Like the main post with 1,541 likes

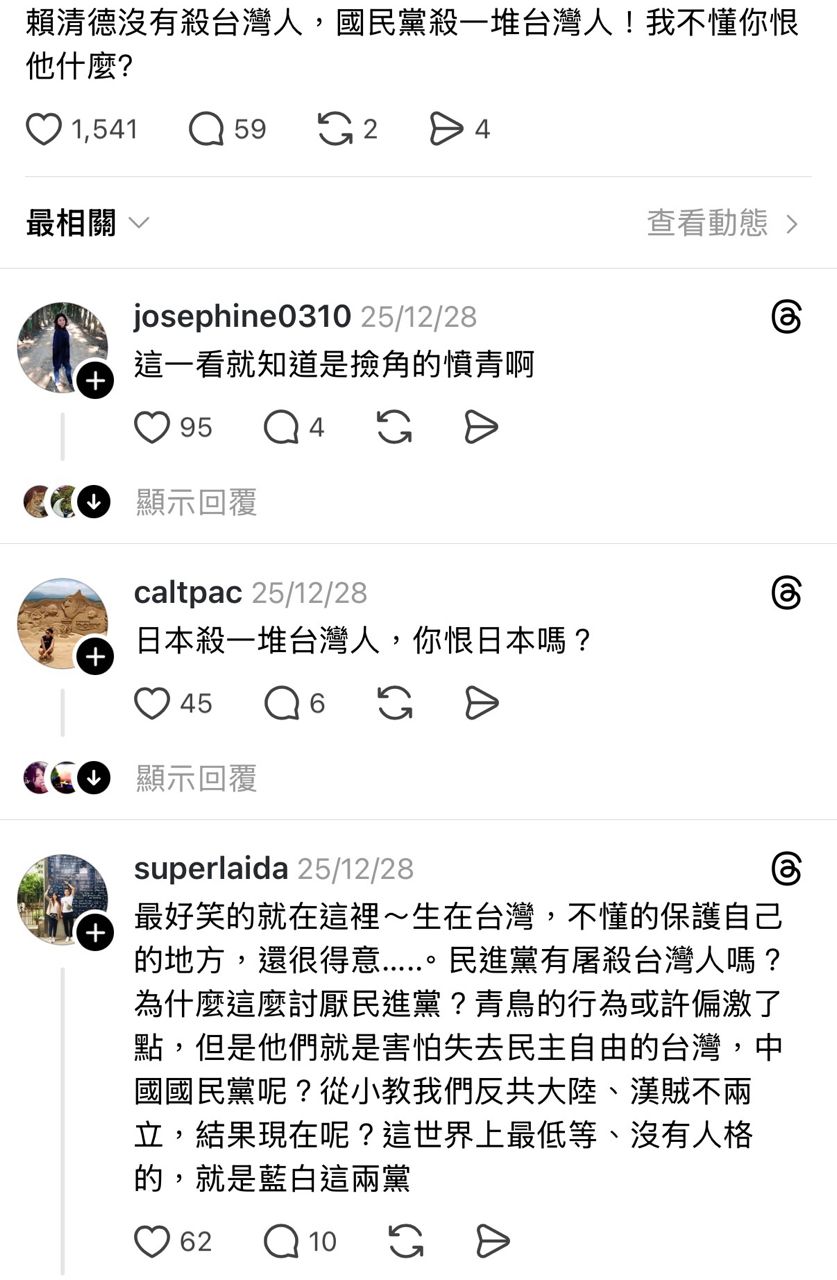pos(44,129)
